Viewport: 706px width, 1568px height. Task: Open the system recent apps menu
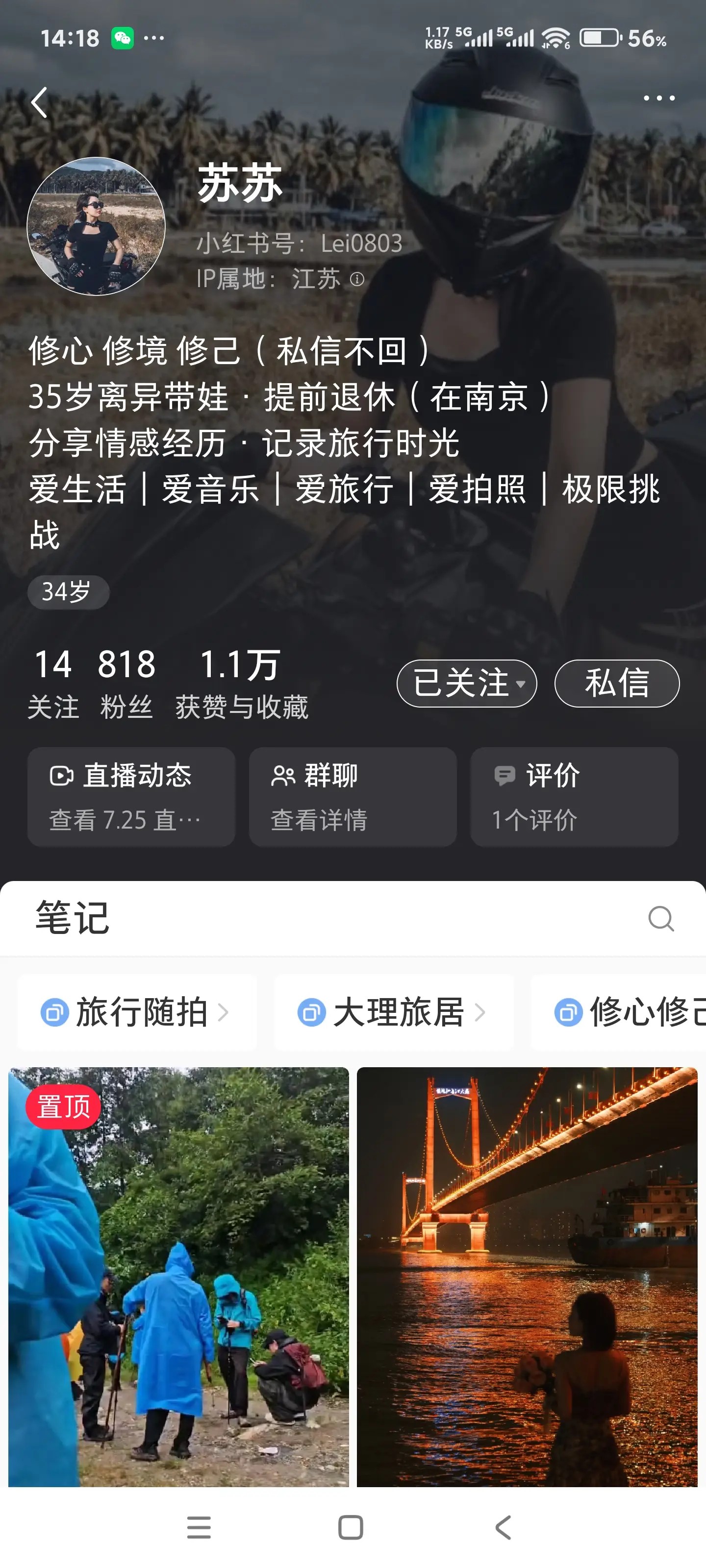[199, 1527]
